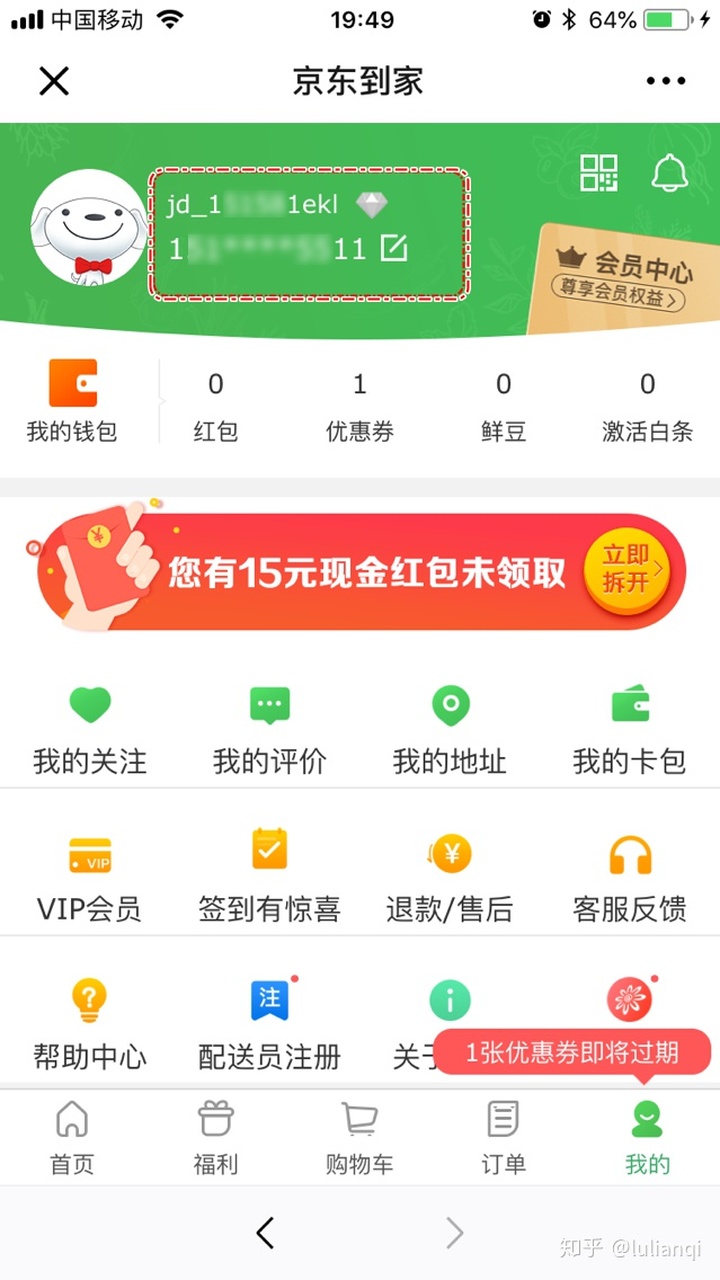Open the three-dot overflow menu
Screen dimensions: 720x1280
(x=665, y=81)
